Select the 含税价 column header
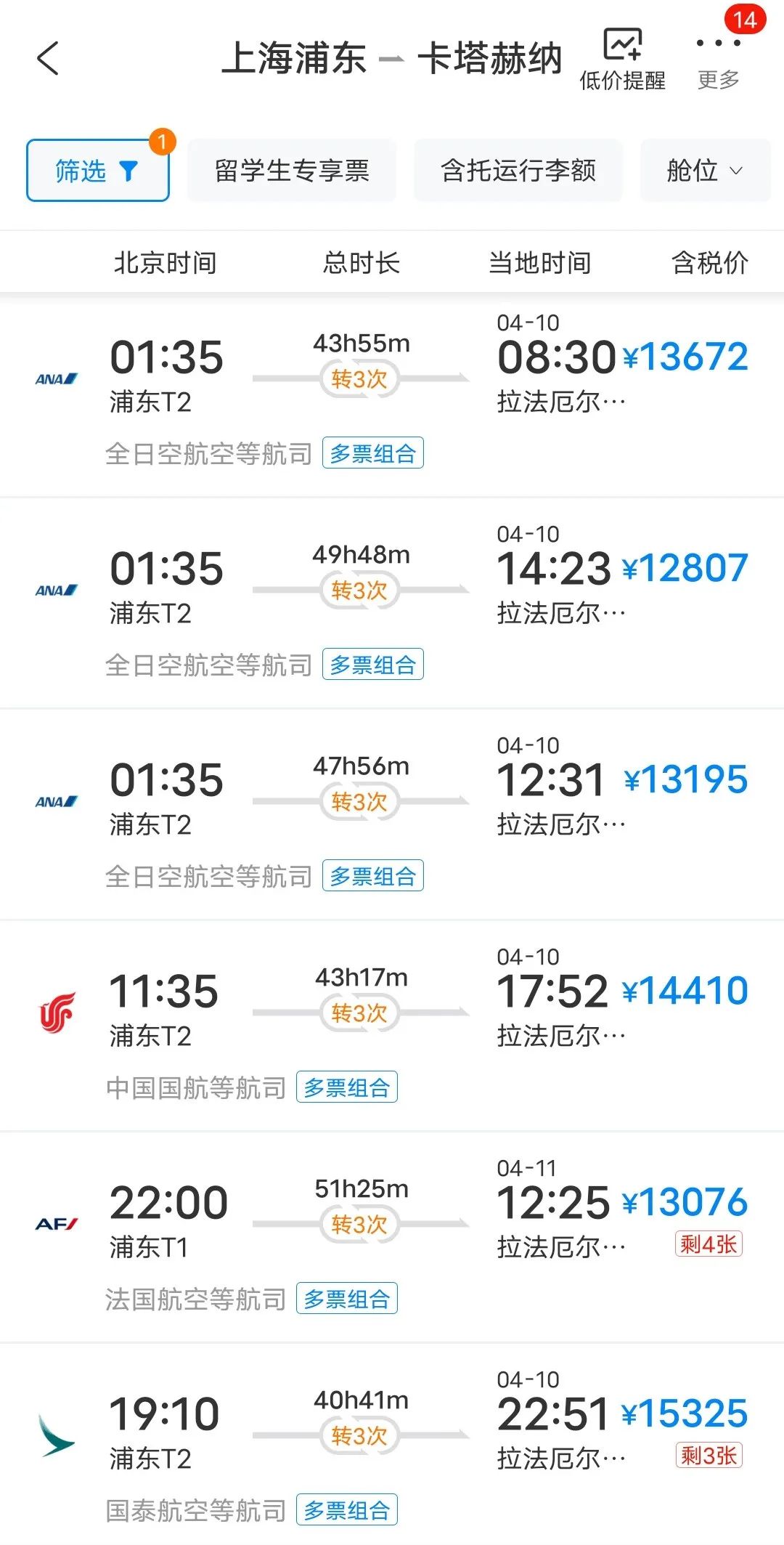Screen dimensions: 784x1545 (709, 264)
